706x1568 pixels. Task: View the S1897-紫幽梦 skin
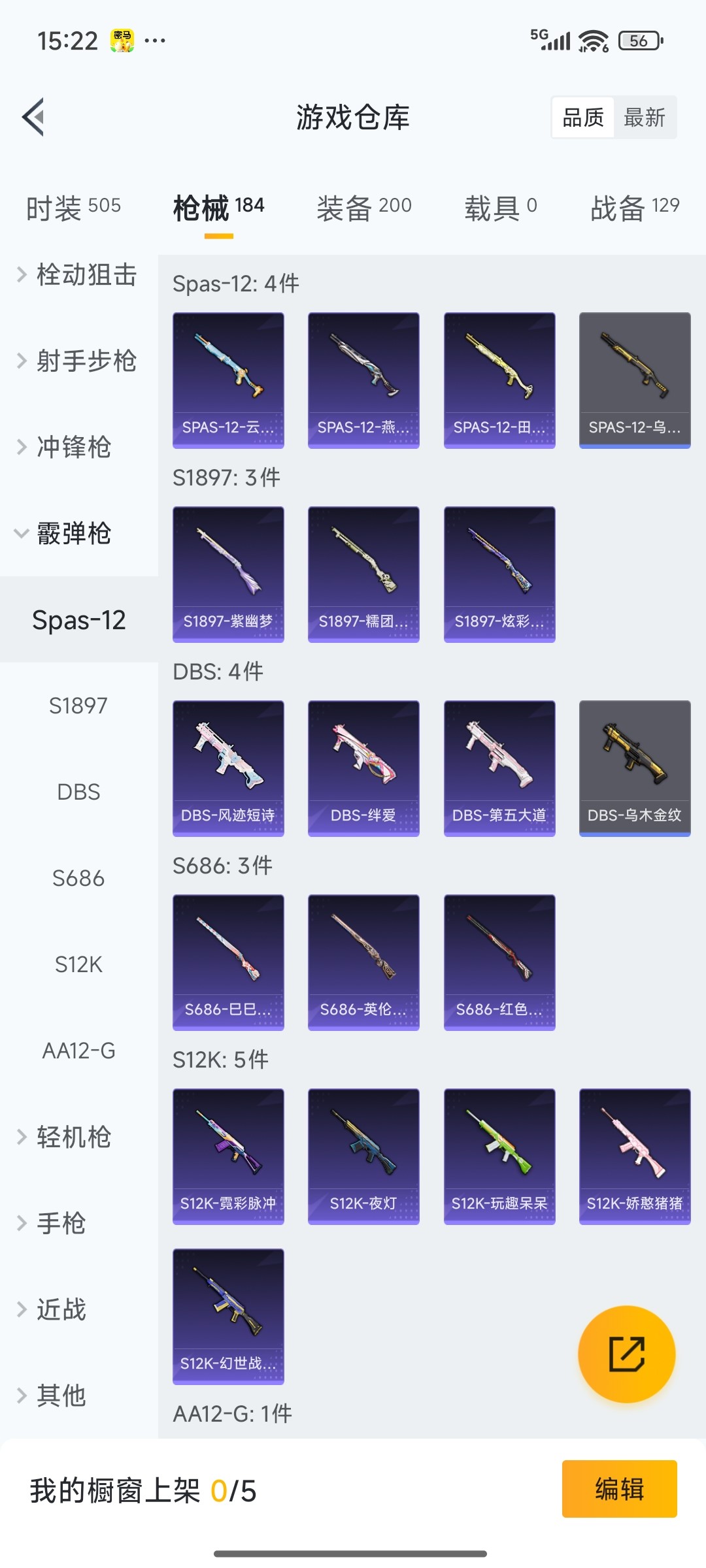(x=228, y=574)
